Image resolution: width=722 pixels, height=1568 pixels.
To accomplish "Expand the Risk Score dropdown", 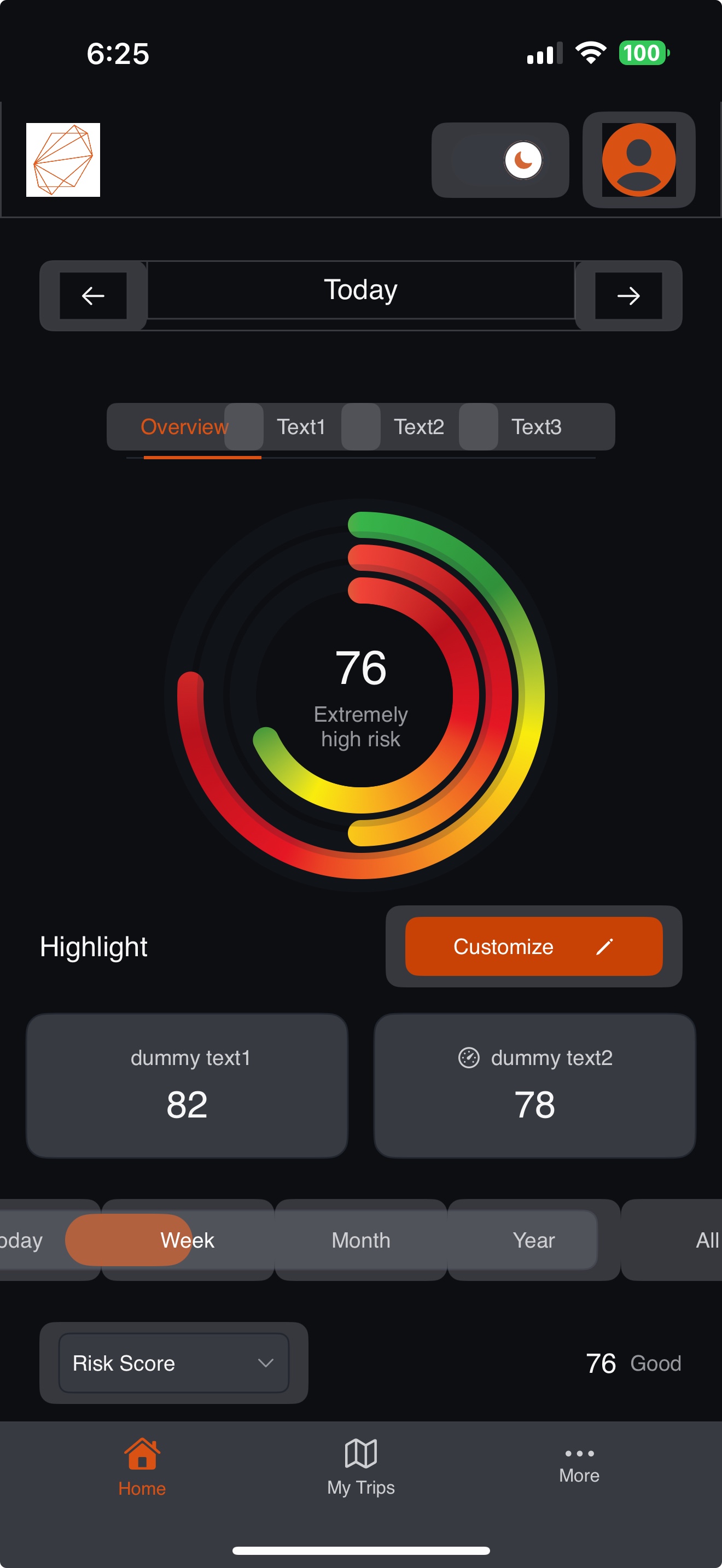I will click(x=173, y=1363).
